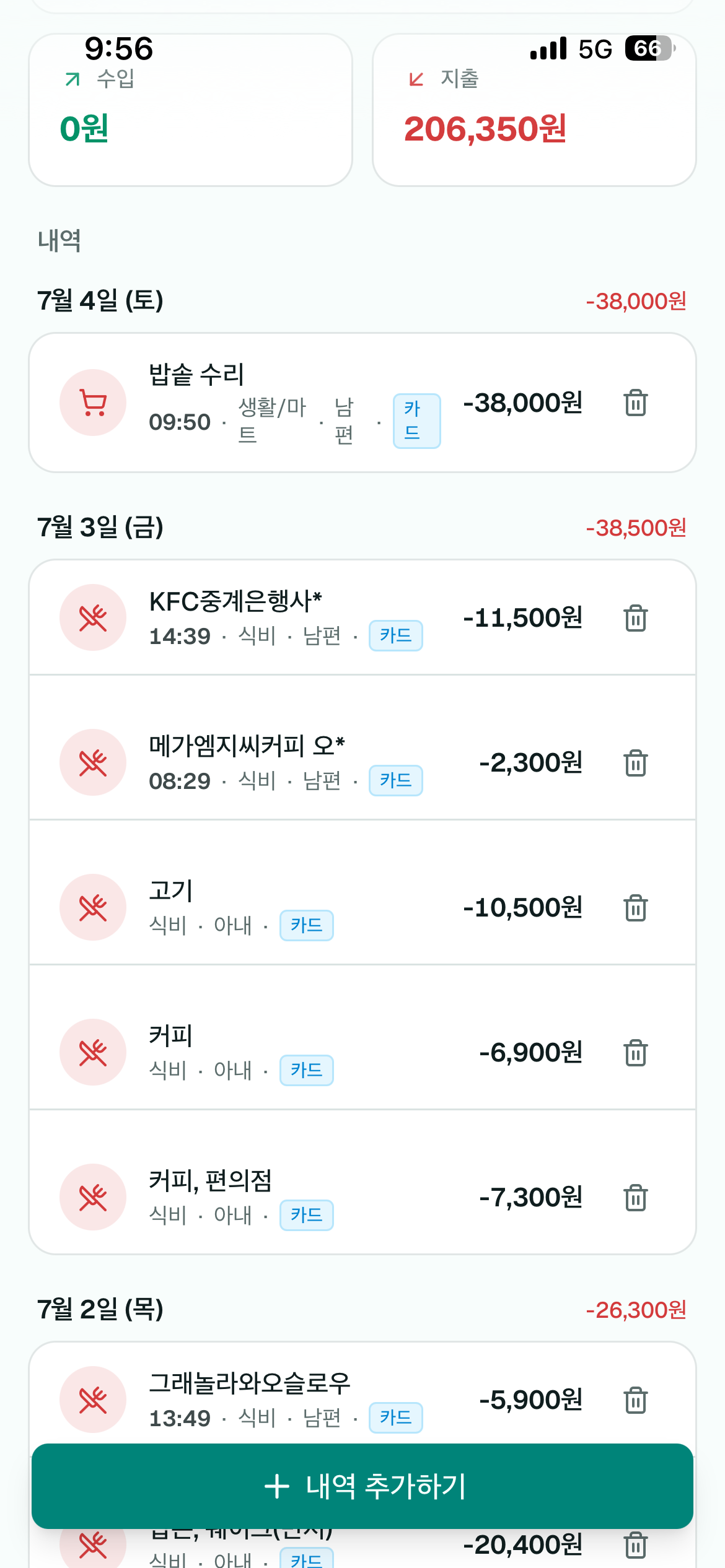Open the 수입 income summary card
Viewport: 725px width, 1568px height.
[190, 110]
